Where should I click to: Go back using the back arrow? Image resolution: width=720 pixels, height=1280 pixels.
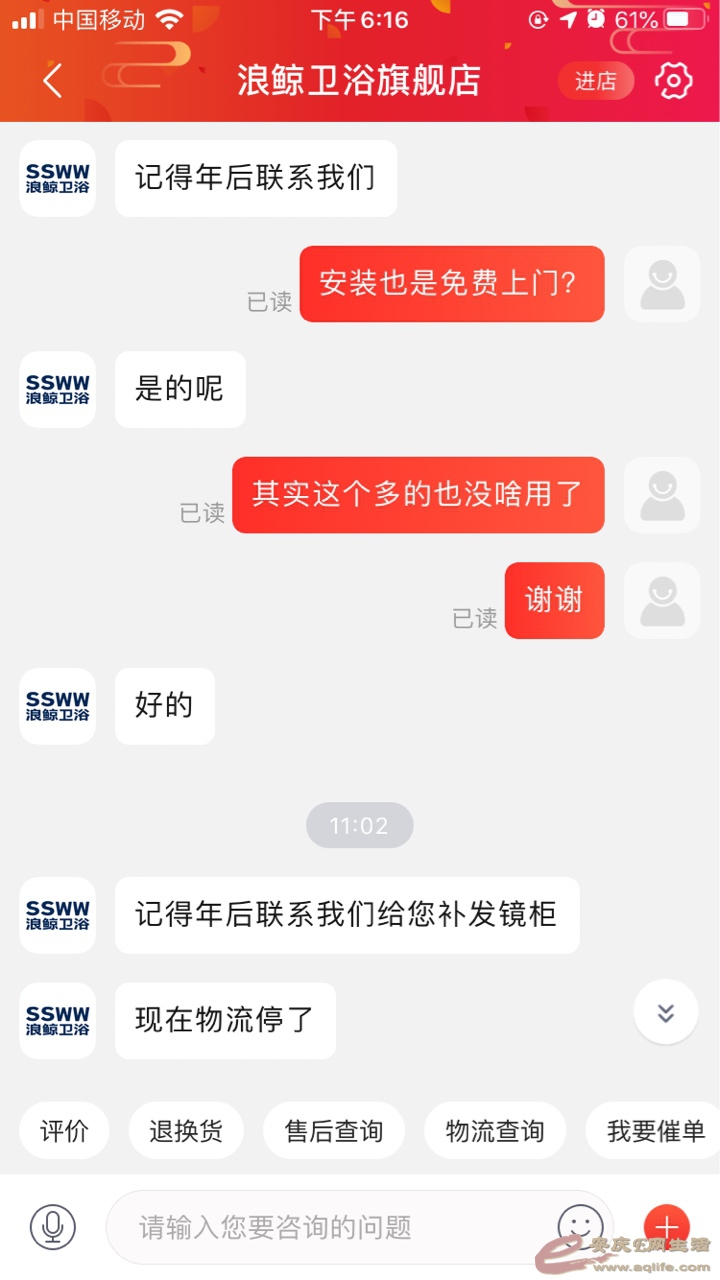pyautogui.click(x=53, y=81)
